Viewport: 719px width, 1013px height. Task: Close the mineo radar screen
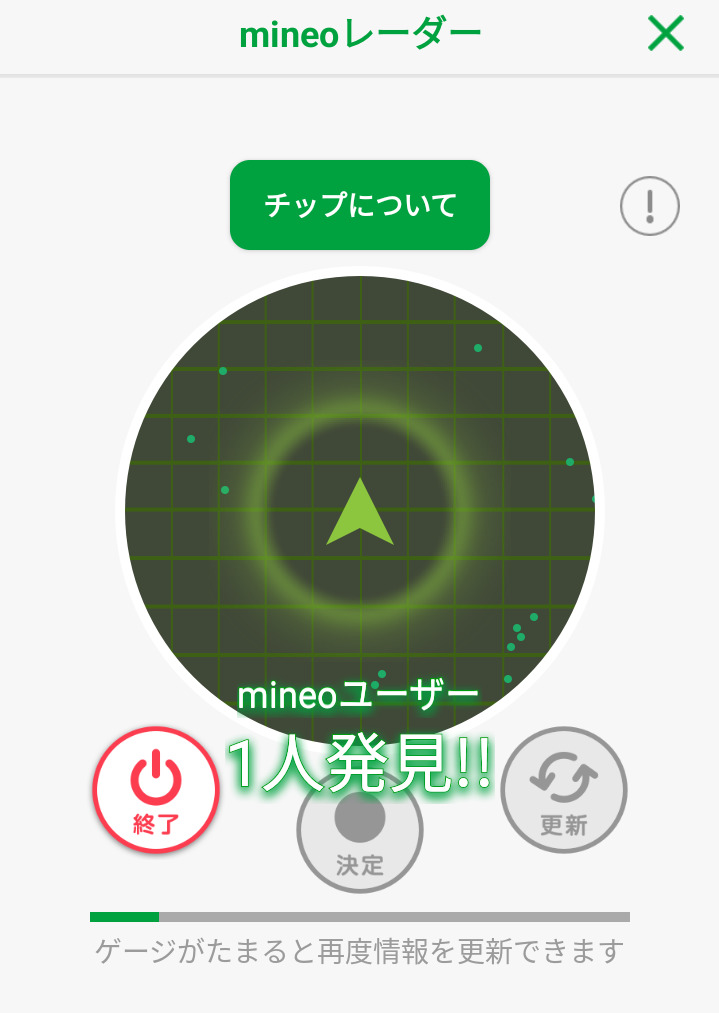tap(665, 34)
